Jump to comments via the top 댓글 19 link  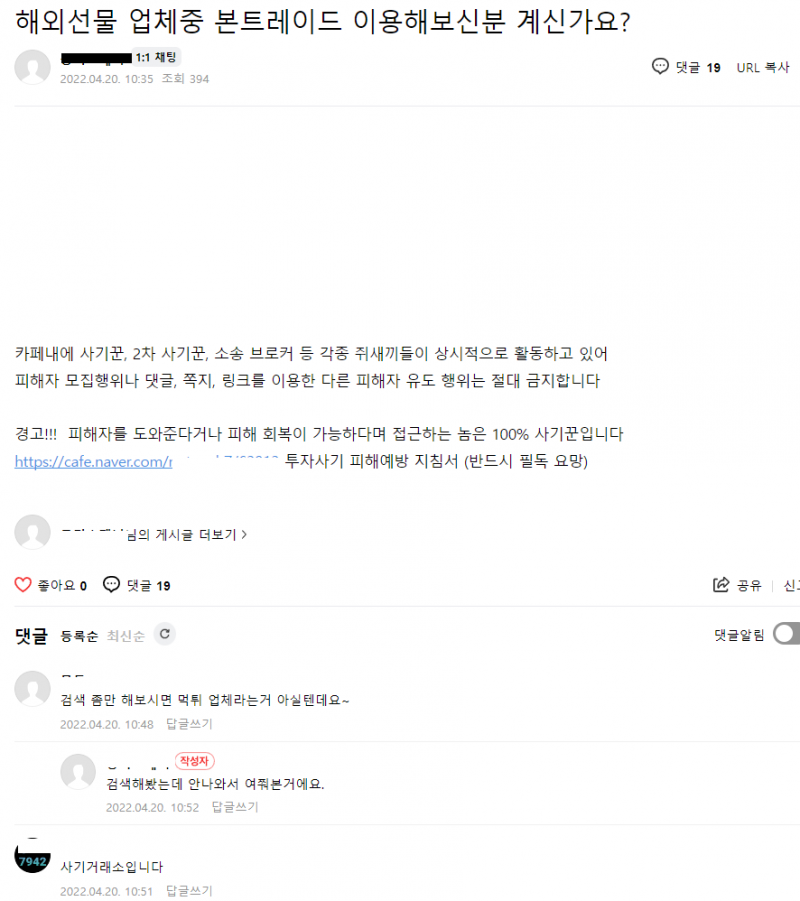pos(686,67)
